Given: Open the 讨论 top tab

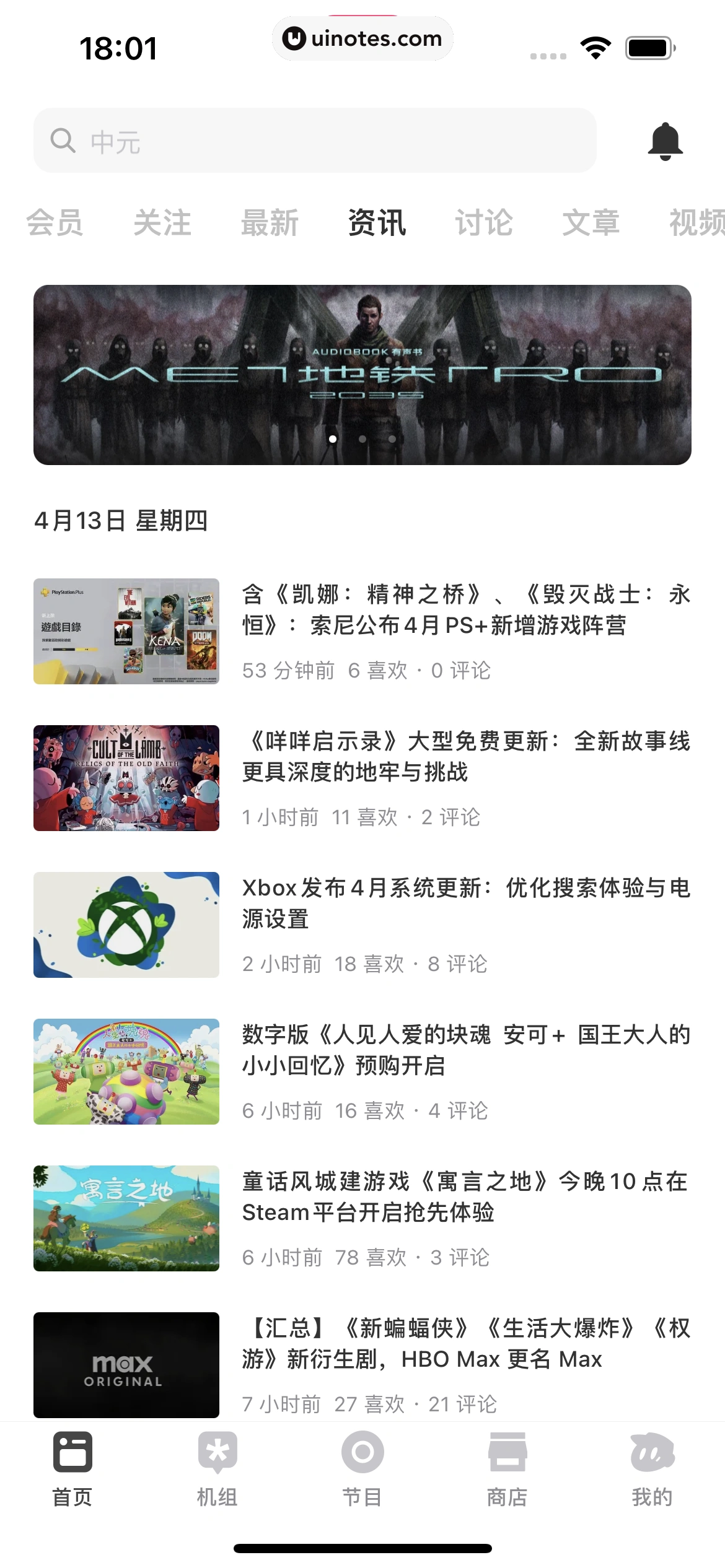Looking at the screenshot, I should tap(484, 223).
